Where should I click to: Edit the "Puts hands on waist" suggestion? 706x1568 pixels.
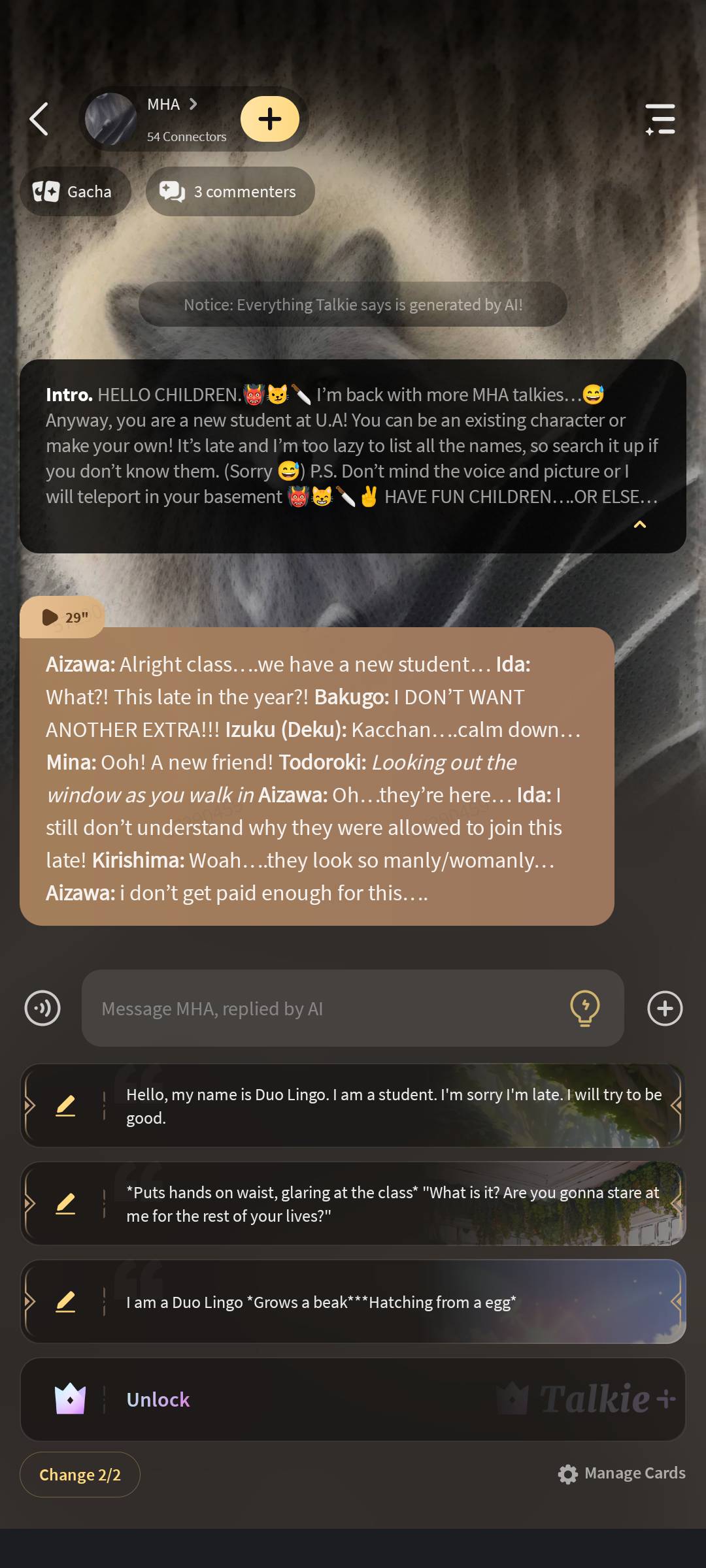(65, 1203)
